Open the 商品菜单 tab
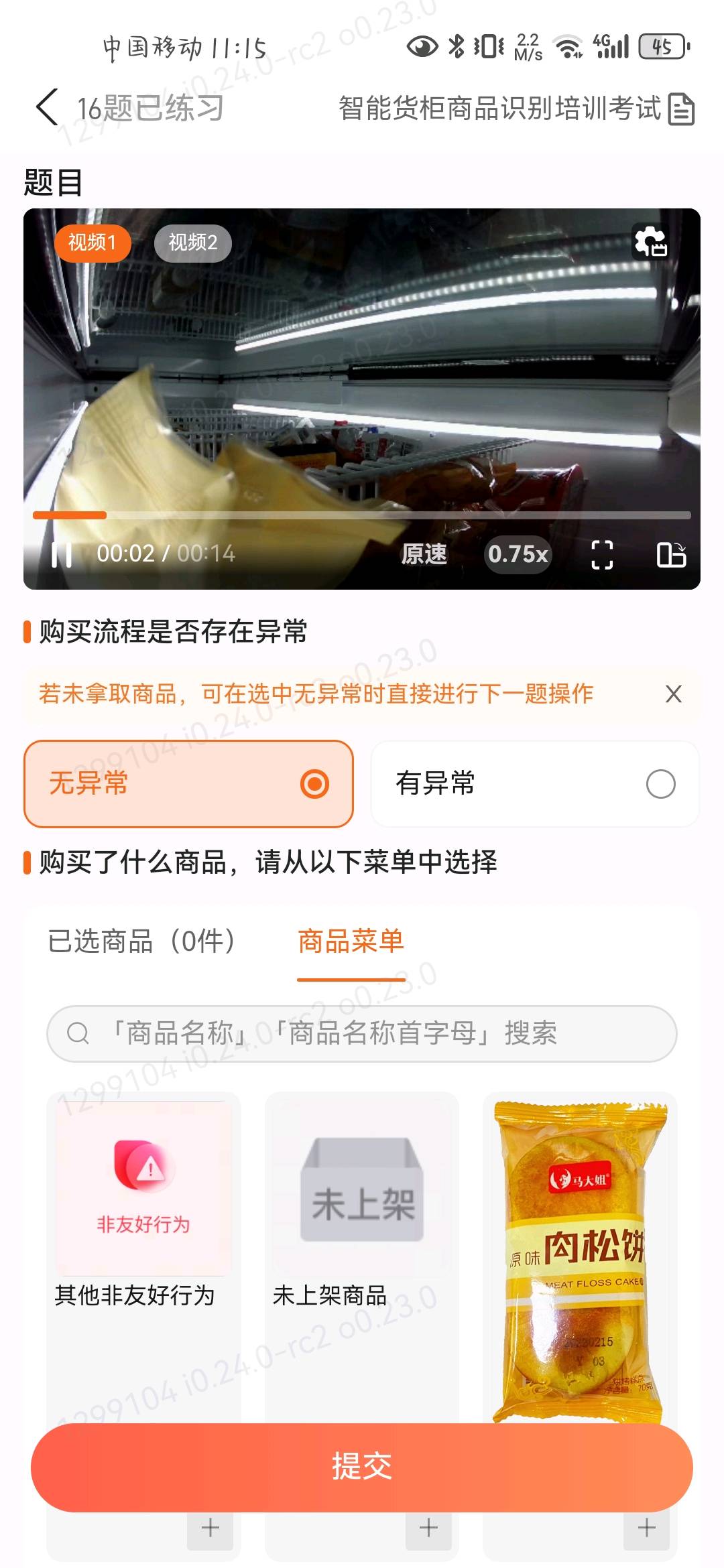This screenshot has height=1568, width=724. coord(351,941)
